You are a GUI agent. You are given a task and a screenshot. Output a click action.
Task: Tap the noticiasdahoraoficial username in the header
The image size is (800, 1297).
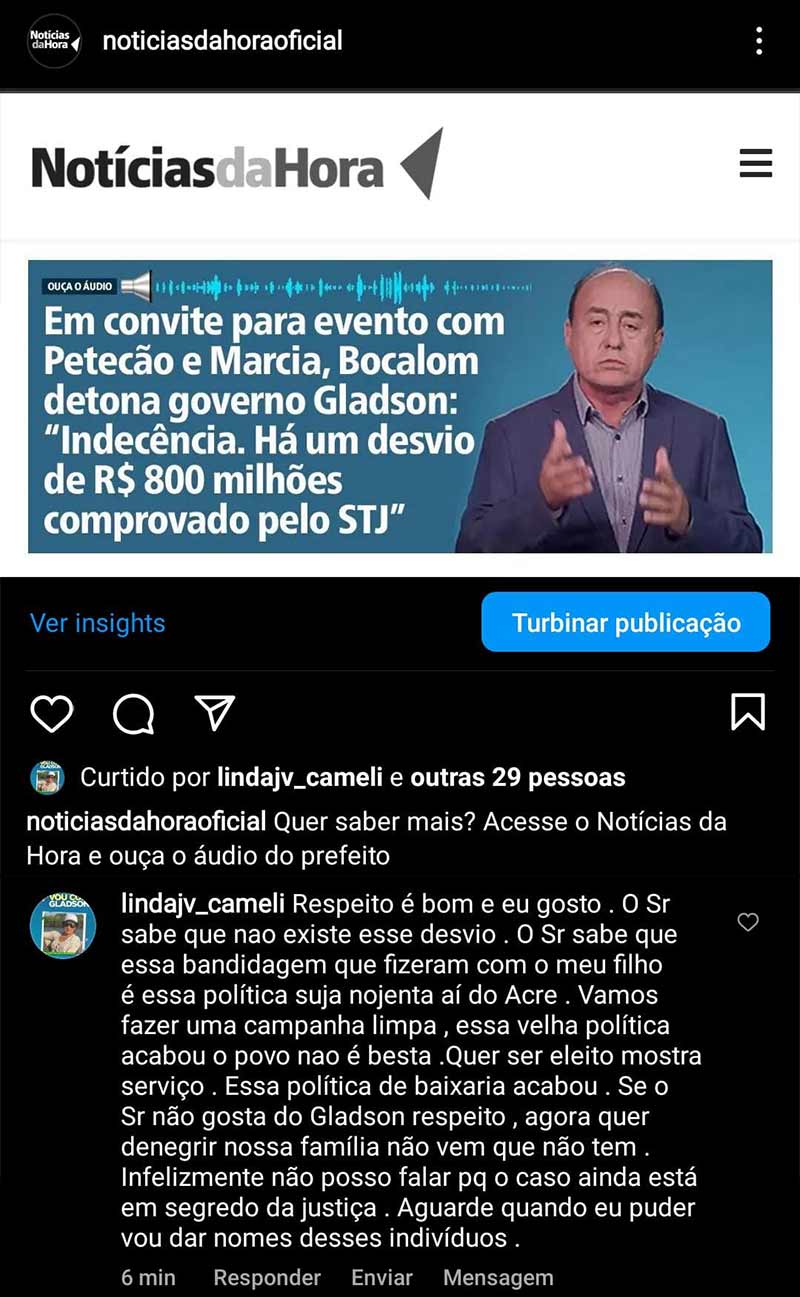[224, 41]
